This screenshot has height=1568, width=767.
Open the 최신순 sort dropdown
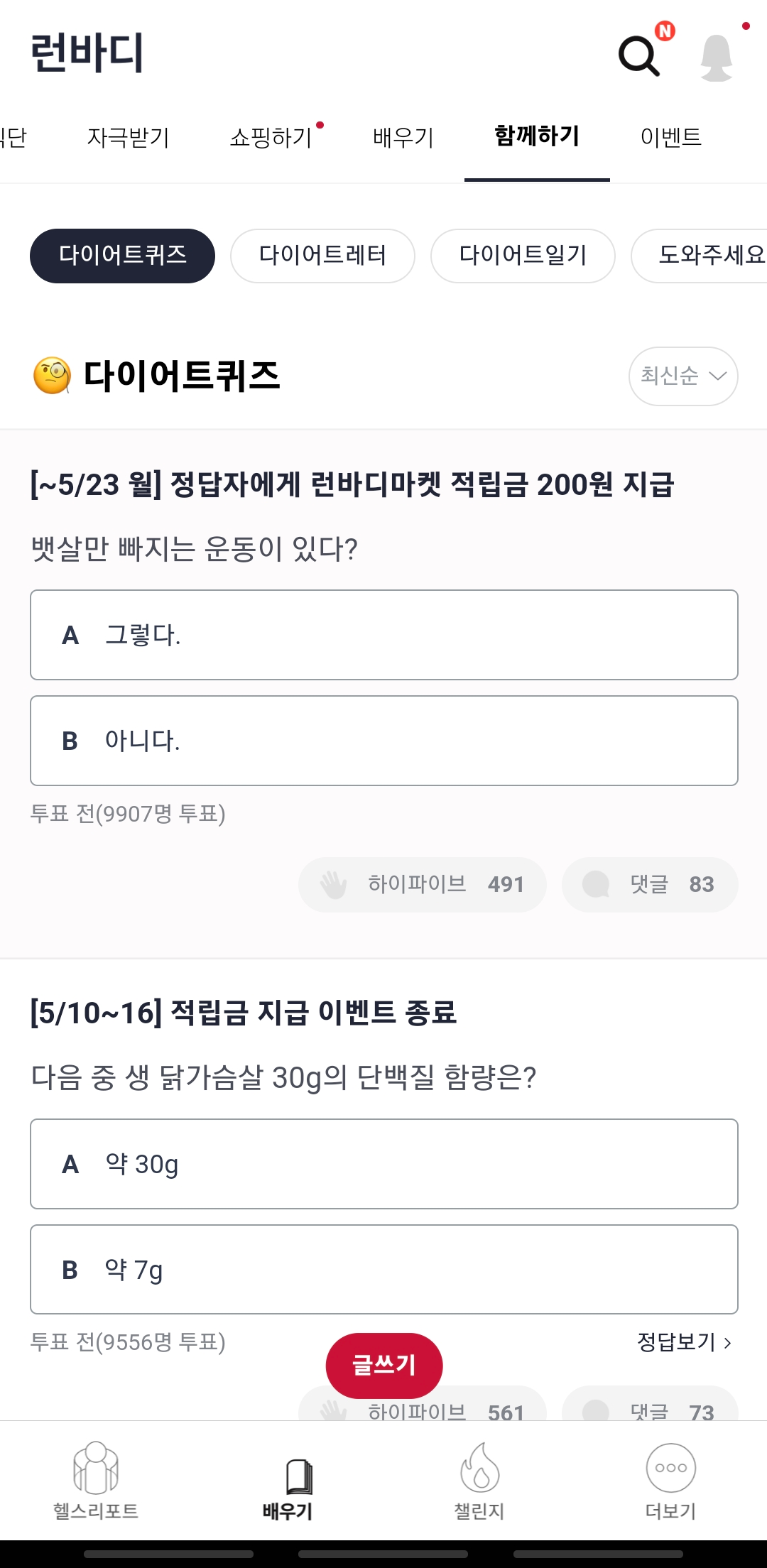(682, 376)
